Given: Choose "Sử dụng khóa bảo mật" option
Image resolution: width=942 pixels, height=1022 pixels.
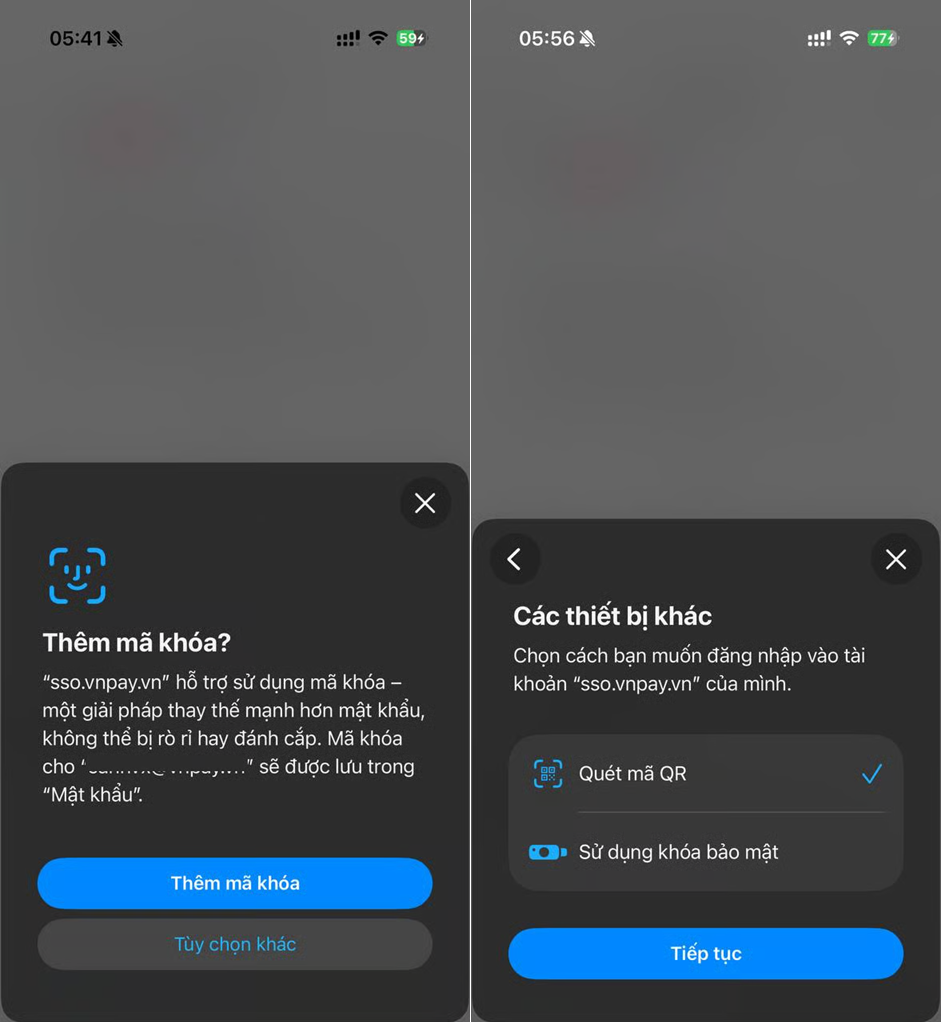Looking at the screenshot, I should pos(705,852).
